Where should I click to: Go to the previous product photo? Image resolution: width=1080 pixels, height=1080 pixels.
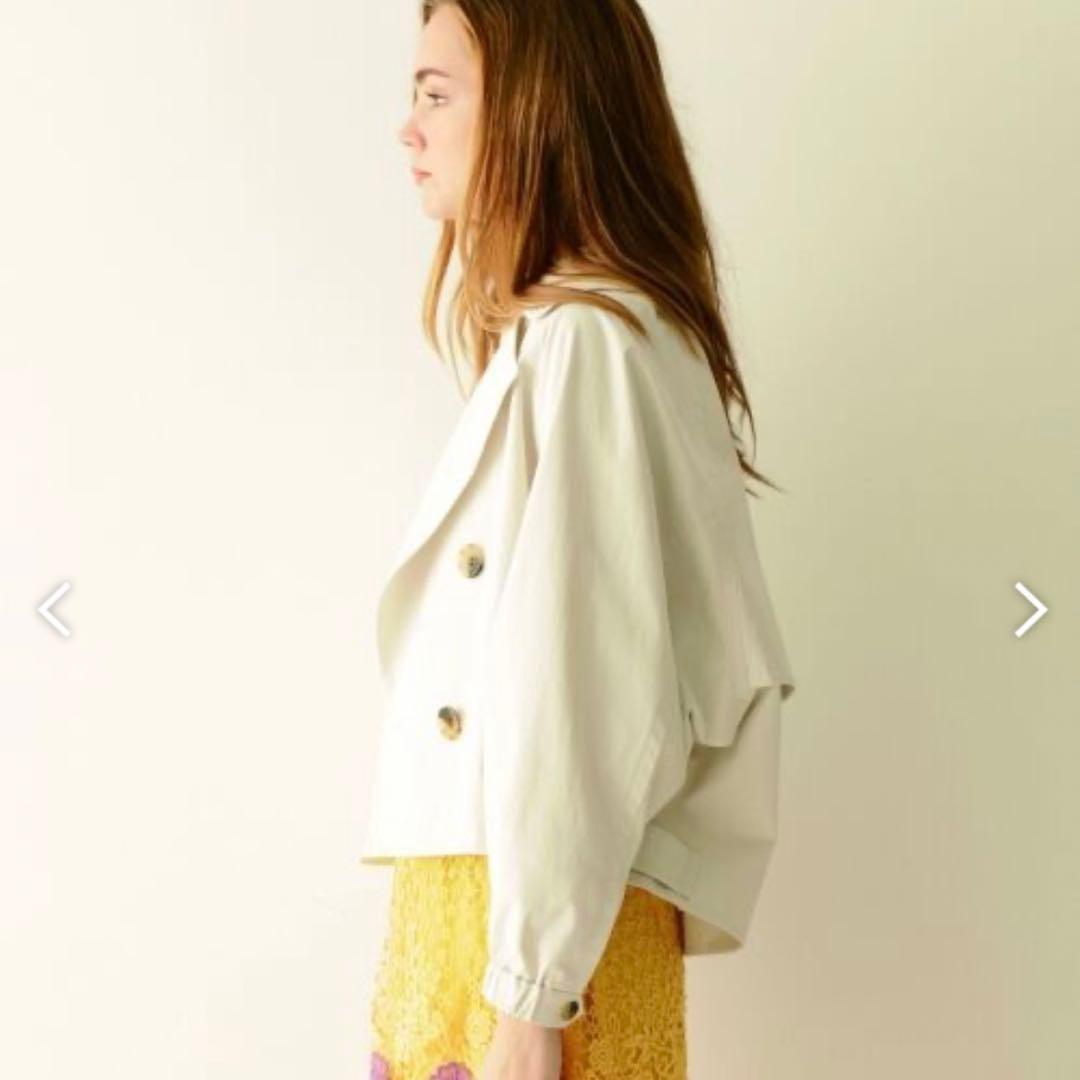pyautogui.click(x=54, y=609)
